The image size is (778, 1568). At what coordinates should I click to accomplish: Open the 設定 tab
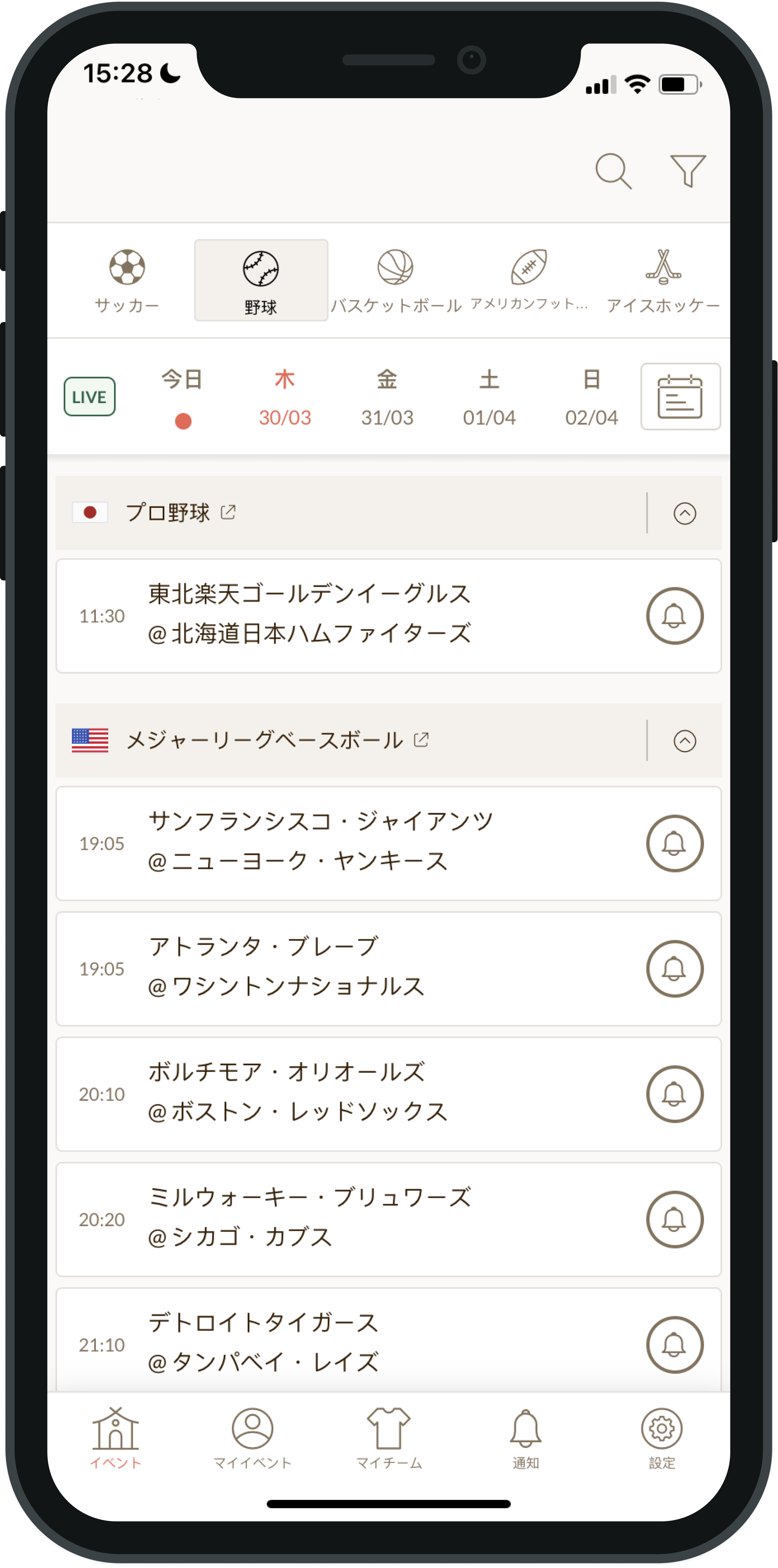662,1438
